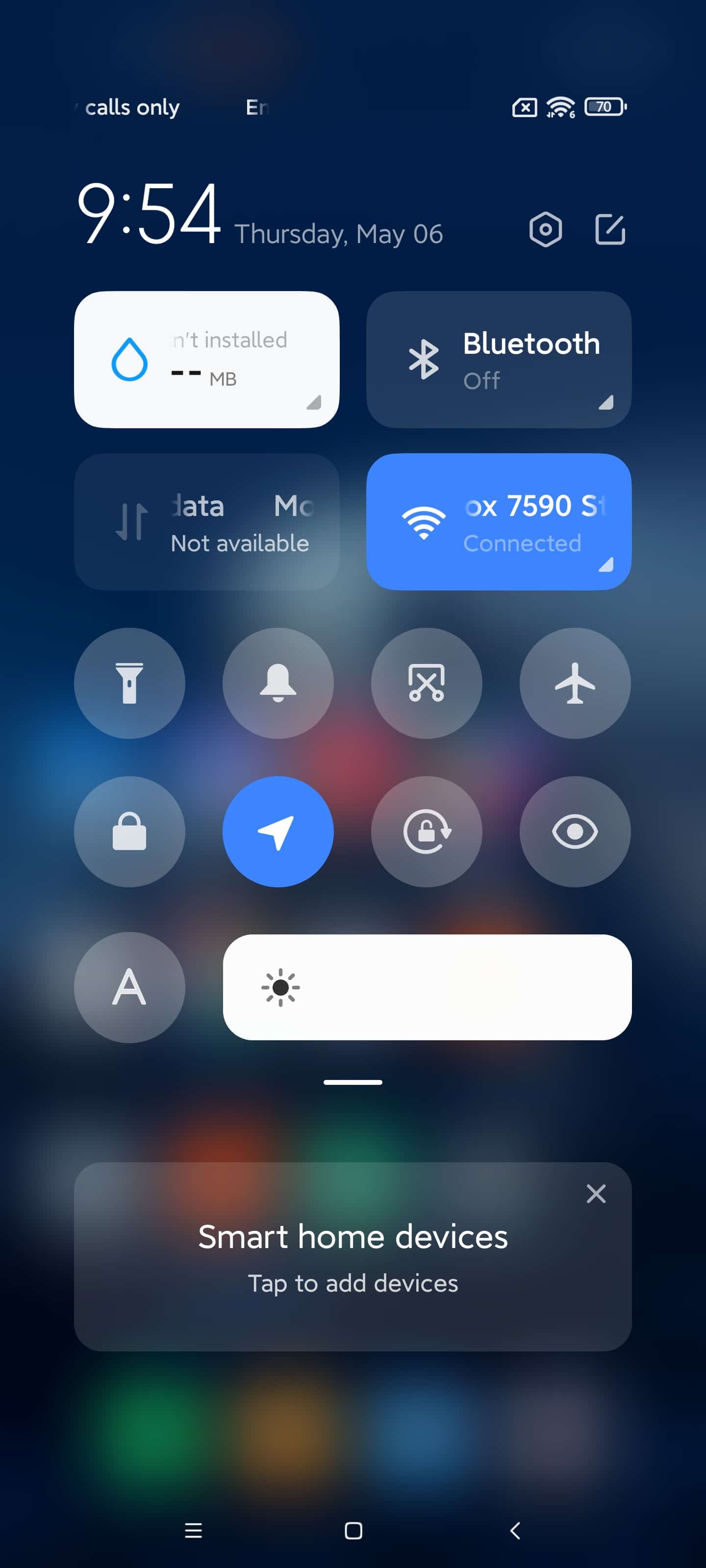Open the data usage tile
The height and width of the screenshot is (1568, 706).
click(x=206, y=359)
